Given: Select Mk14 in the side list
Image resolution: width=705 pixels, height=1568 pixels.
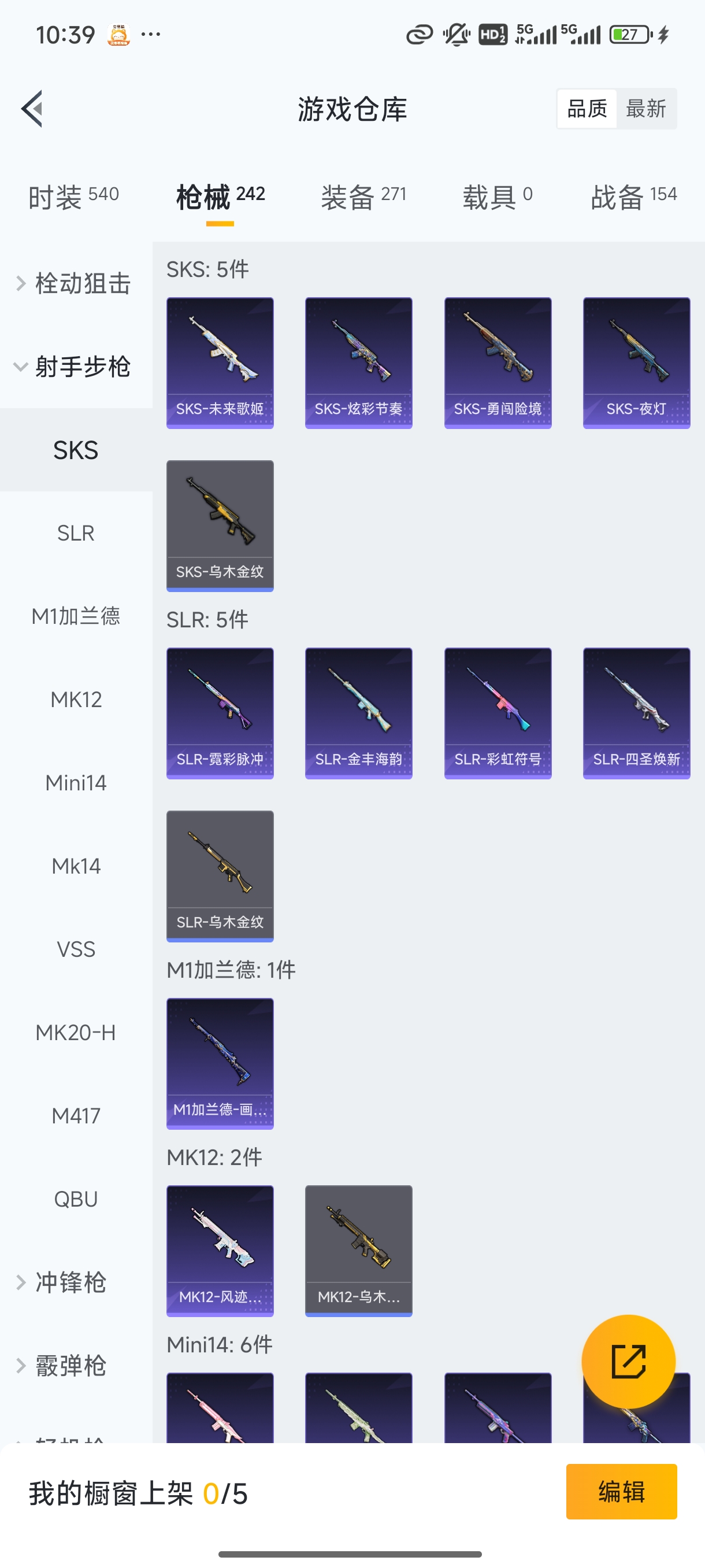Looking at the screenshot, I should (x=76, y=866).
